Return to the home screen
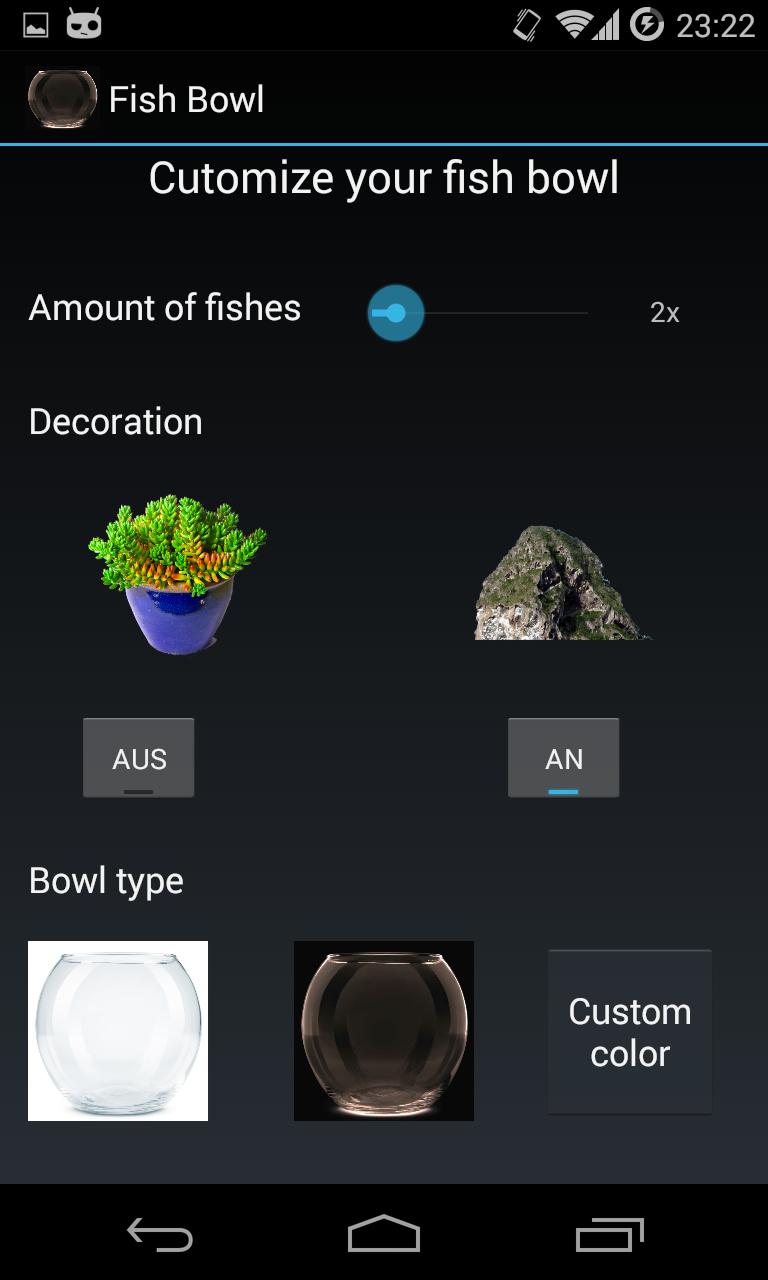The height and width of the screenshot is (1280, 768). tap(384, 1235)
